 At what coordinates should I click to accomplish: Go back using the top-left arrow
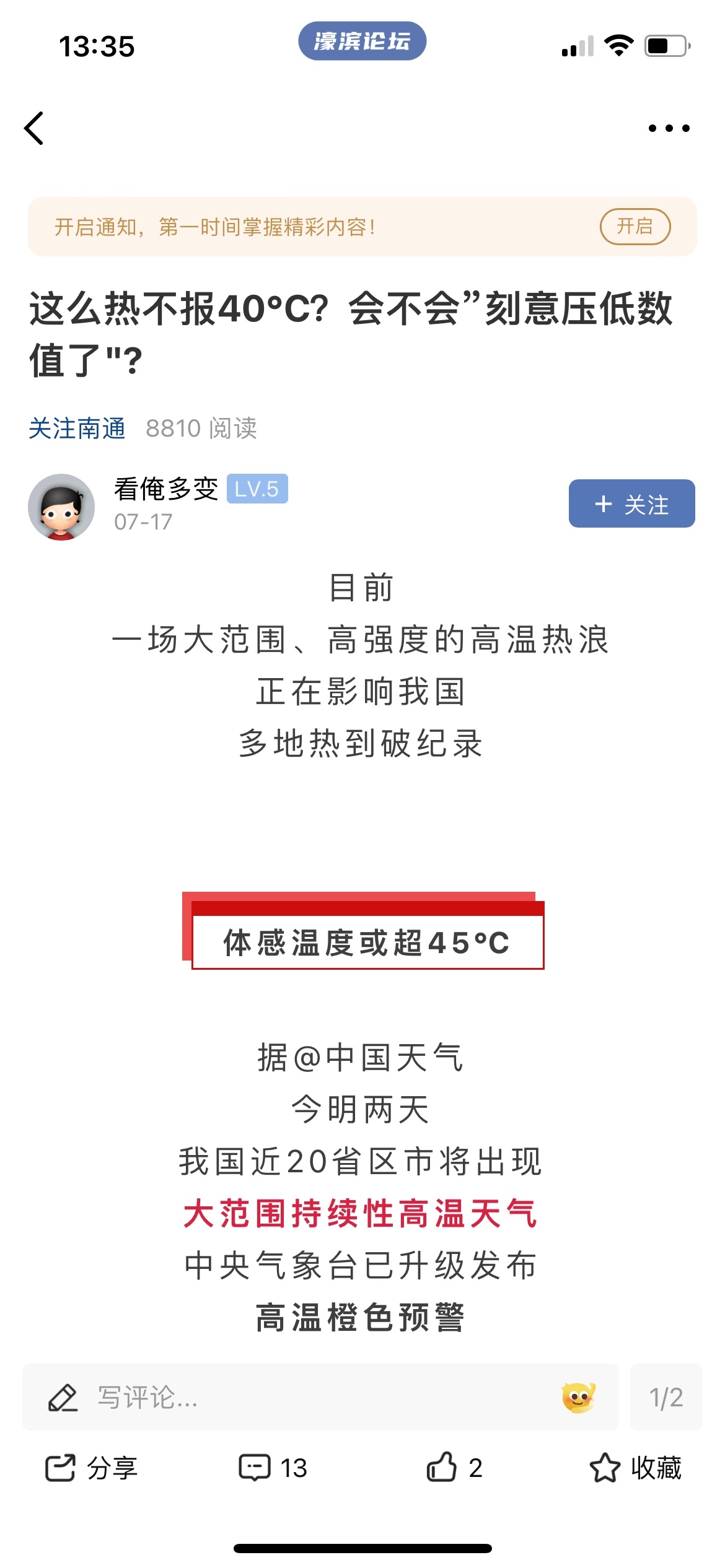coord(34,128)
